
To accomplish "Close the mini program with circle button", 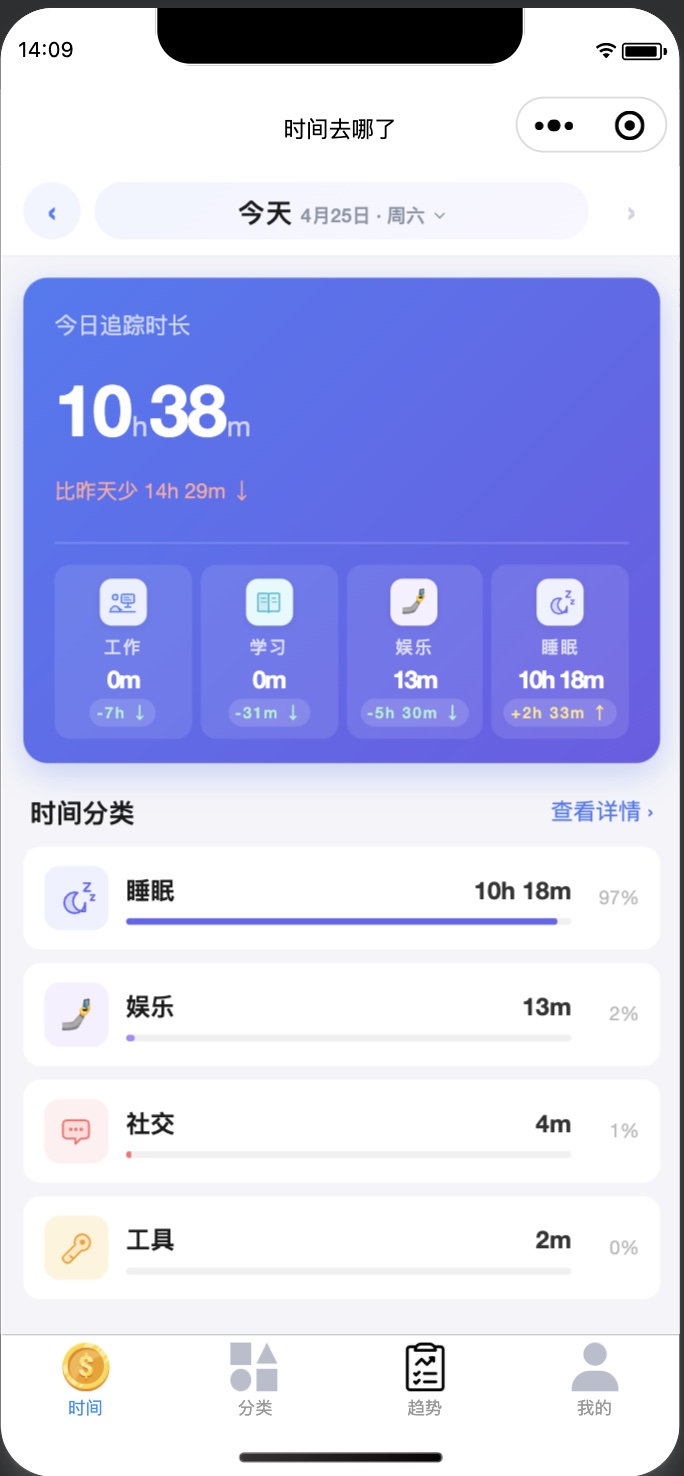I will 629,126.
